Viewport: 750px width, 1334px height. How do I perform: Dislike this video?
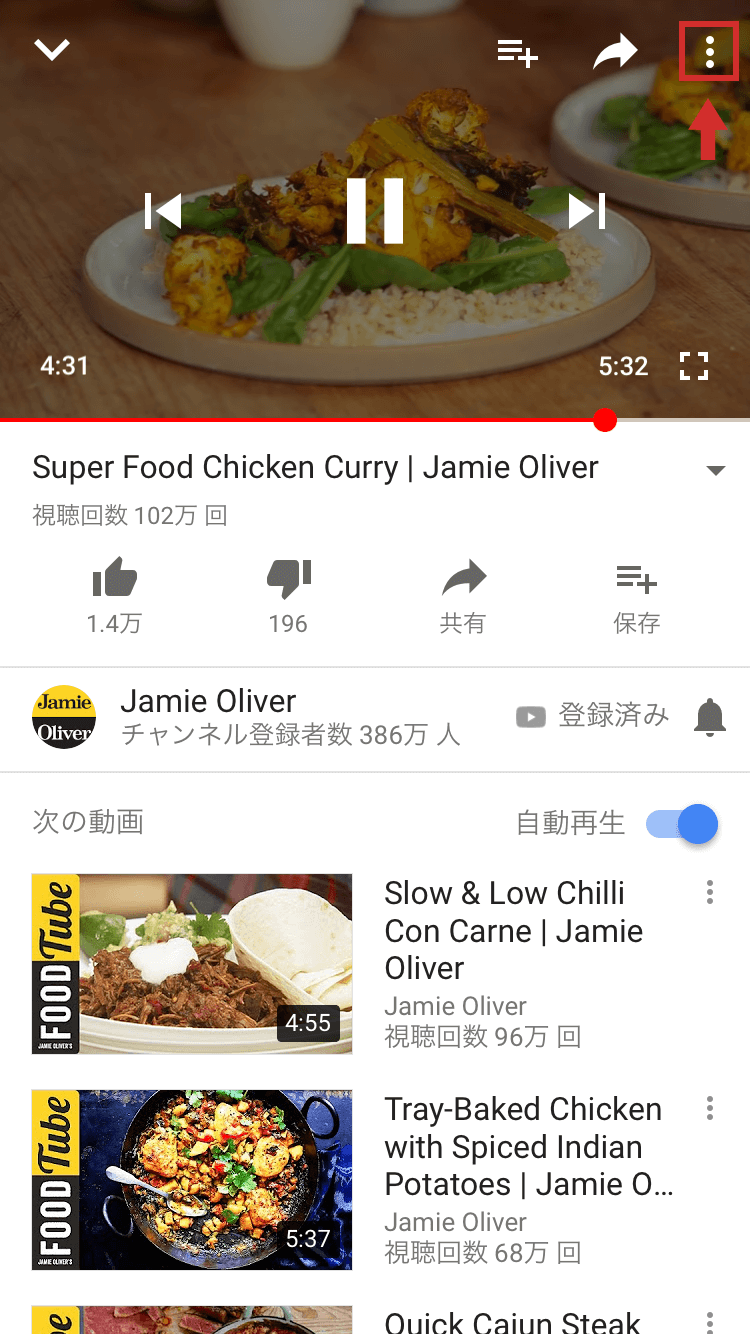click(x=288, y=595)
